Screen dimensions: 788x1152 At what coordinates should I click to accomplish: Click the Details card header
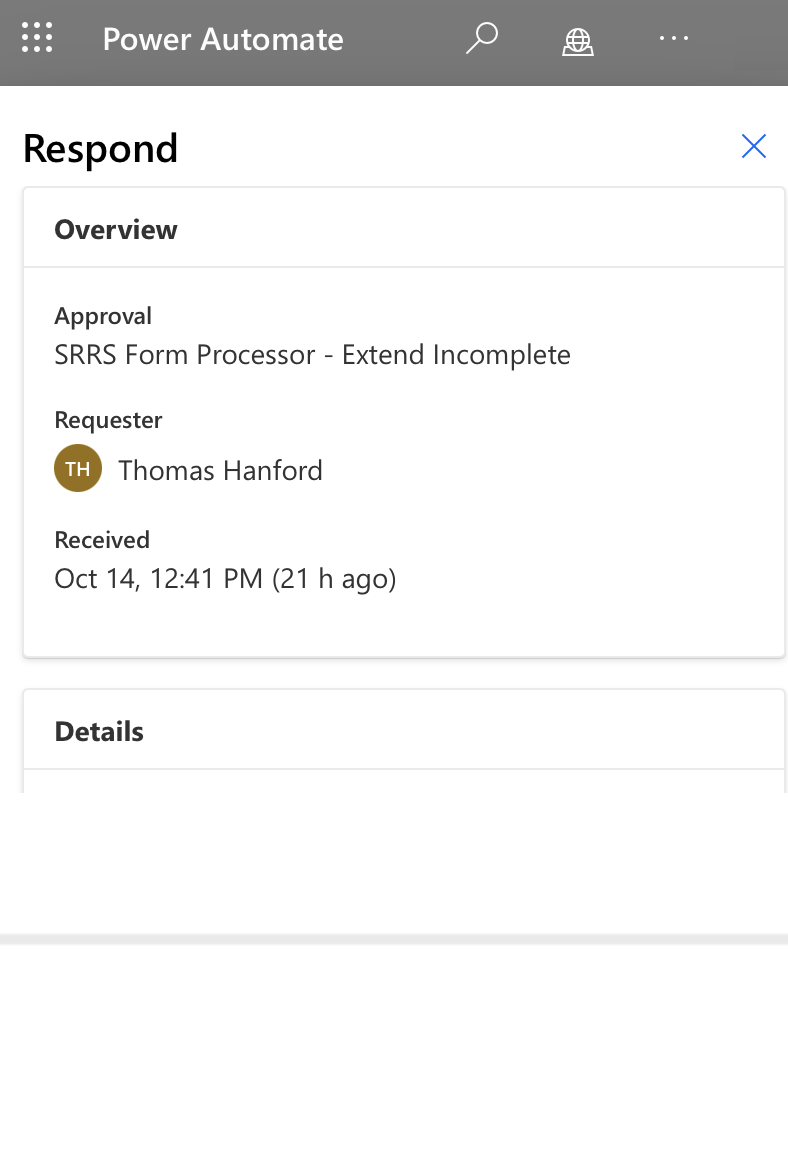click(98, 731)
